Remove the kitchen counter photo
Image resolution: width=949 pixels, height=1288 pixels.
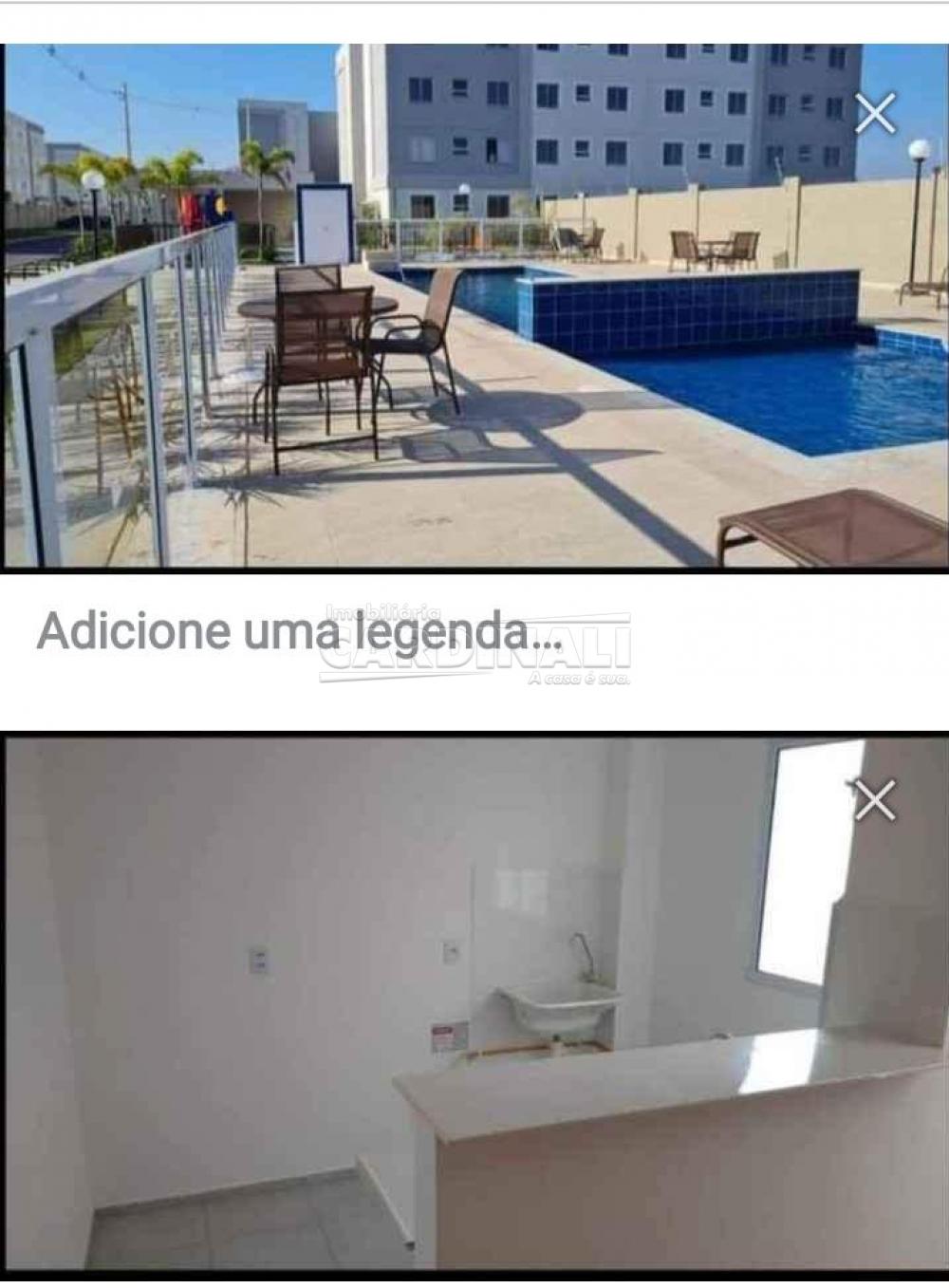[x=874, y=800]
